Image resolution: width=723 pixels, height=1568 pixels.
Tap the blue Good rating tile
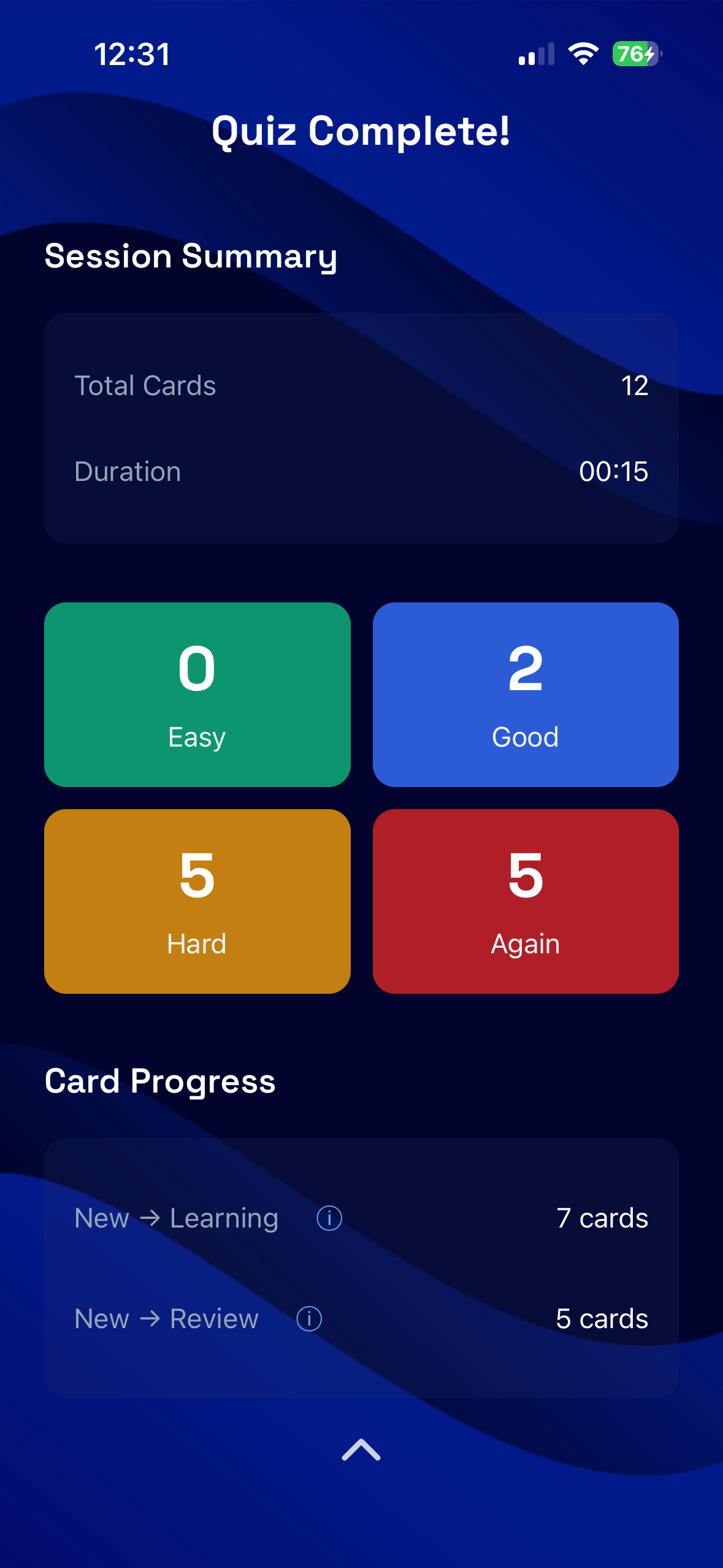[x=526, y=693]
